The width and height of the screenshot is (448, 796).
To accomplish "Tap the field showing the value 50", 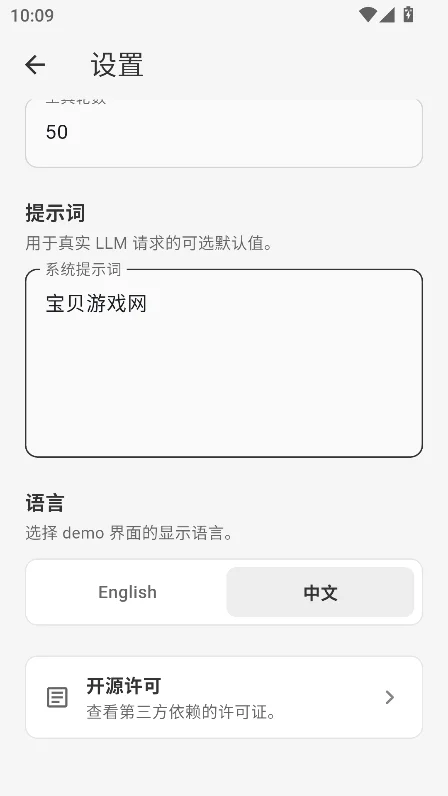I will tap(223, 133).
